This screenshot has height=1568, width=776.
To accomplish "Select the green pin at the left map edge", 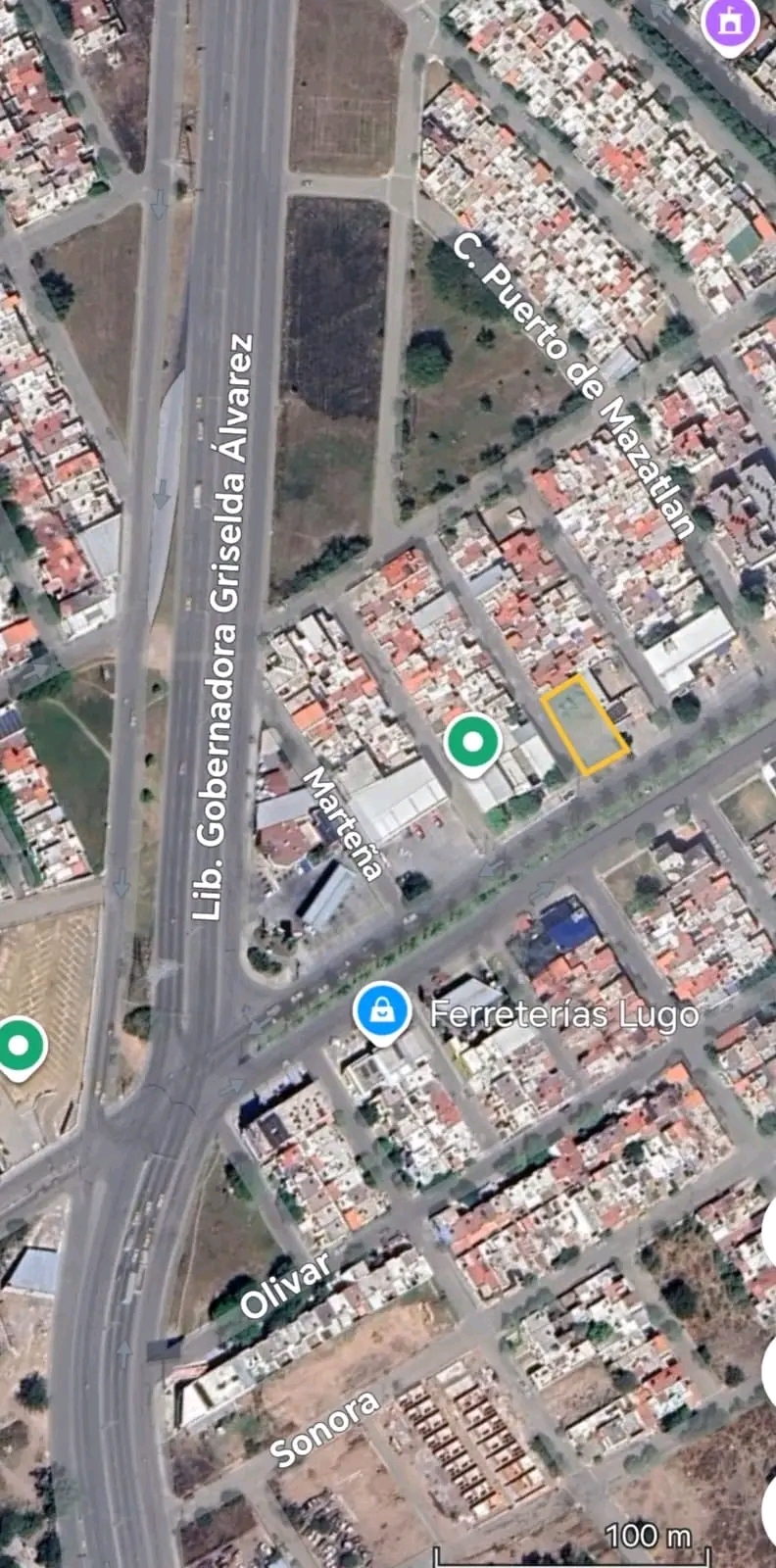I will point(19,1046).
